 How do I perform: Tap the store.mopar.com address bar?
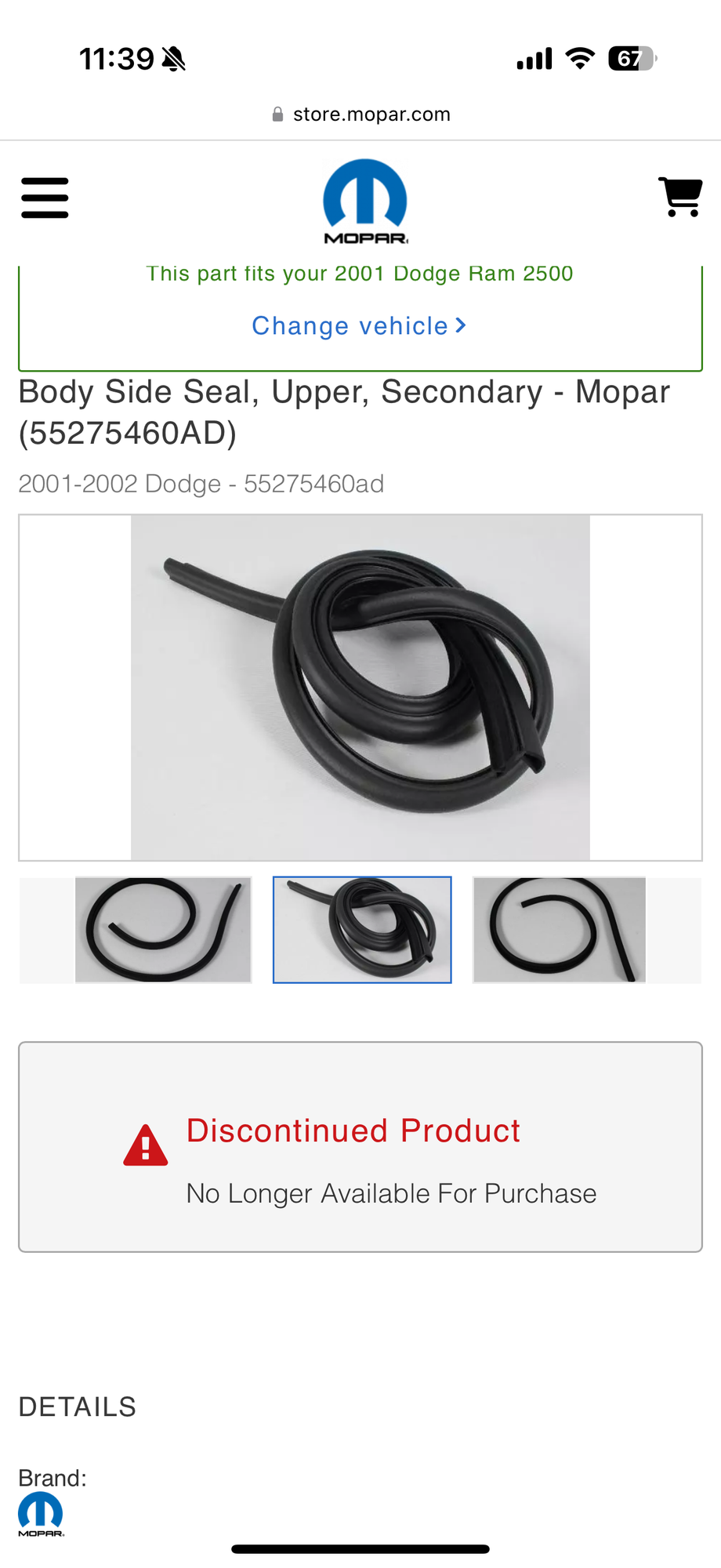[361, 114]
